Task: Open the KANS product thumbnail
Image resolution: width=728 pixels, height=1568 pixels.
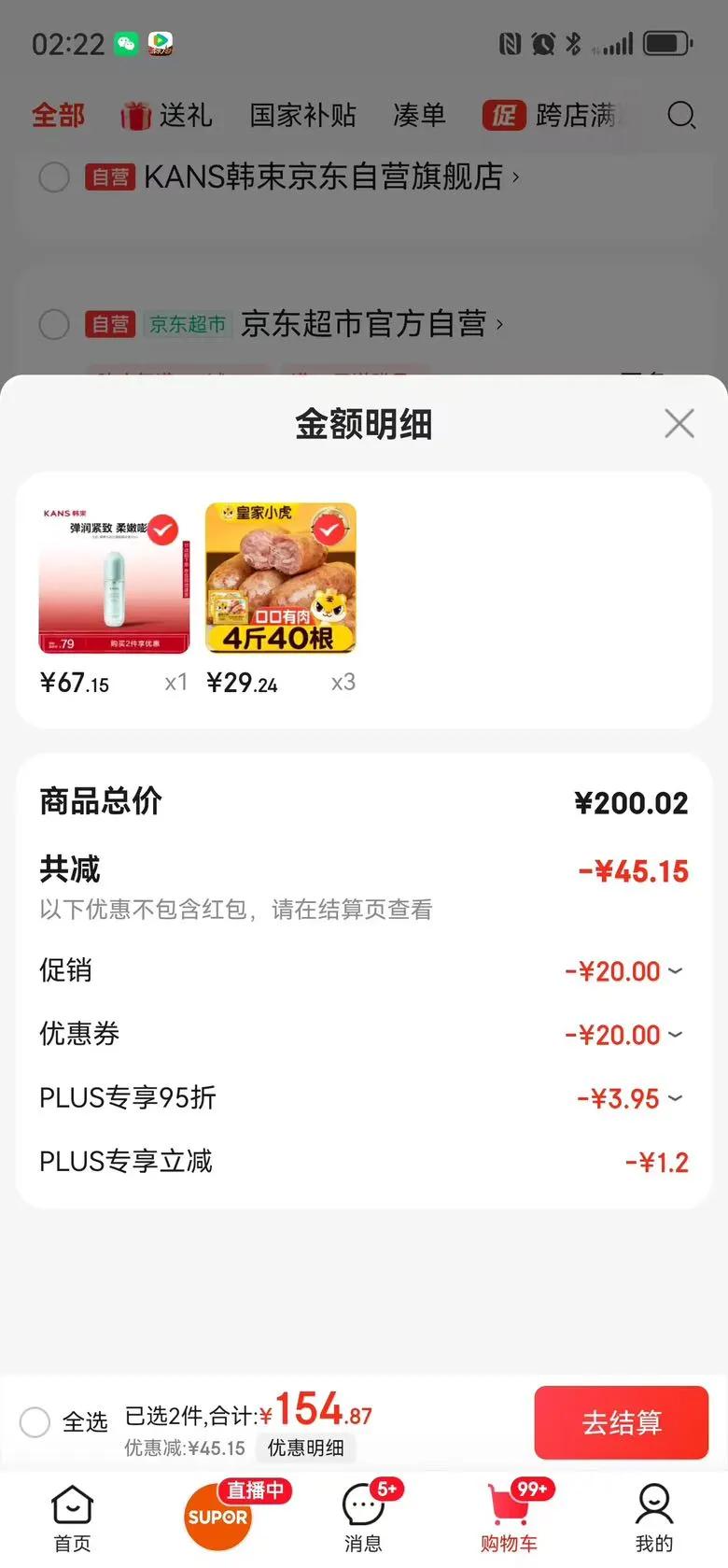Action: [x=114, y=579]
